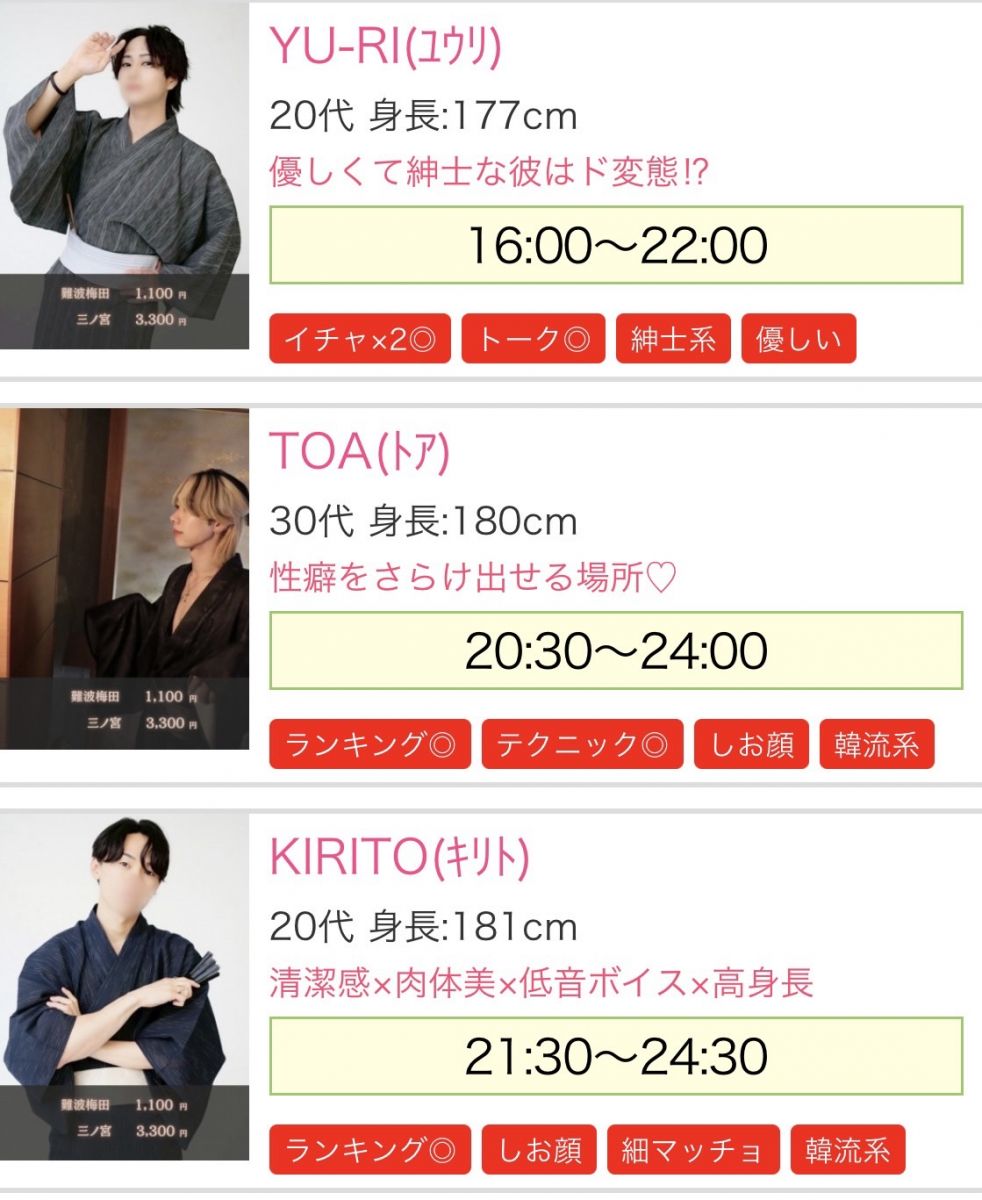The width and height of the screenshot is (982, 1200).
Task: Tap KIRITO's 韓流系 tag
Action: pos(847,1150)
